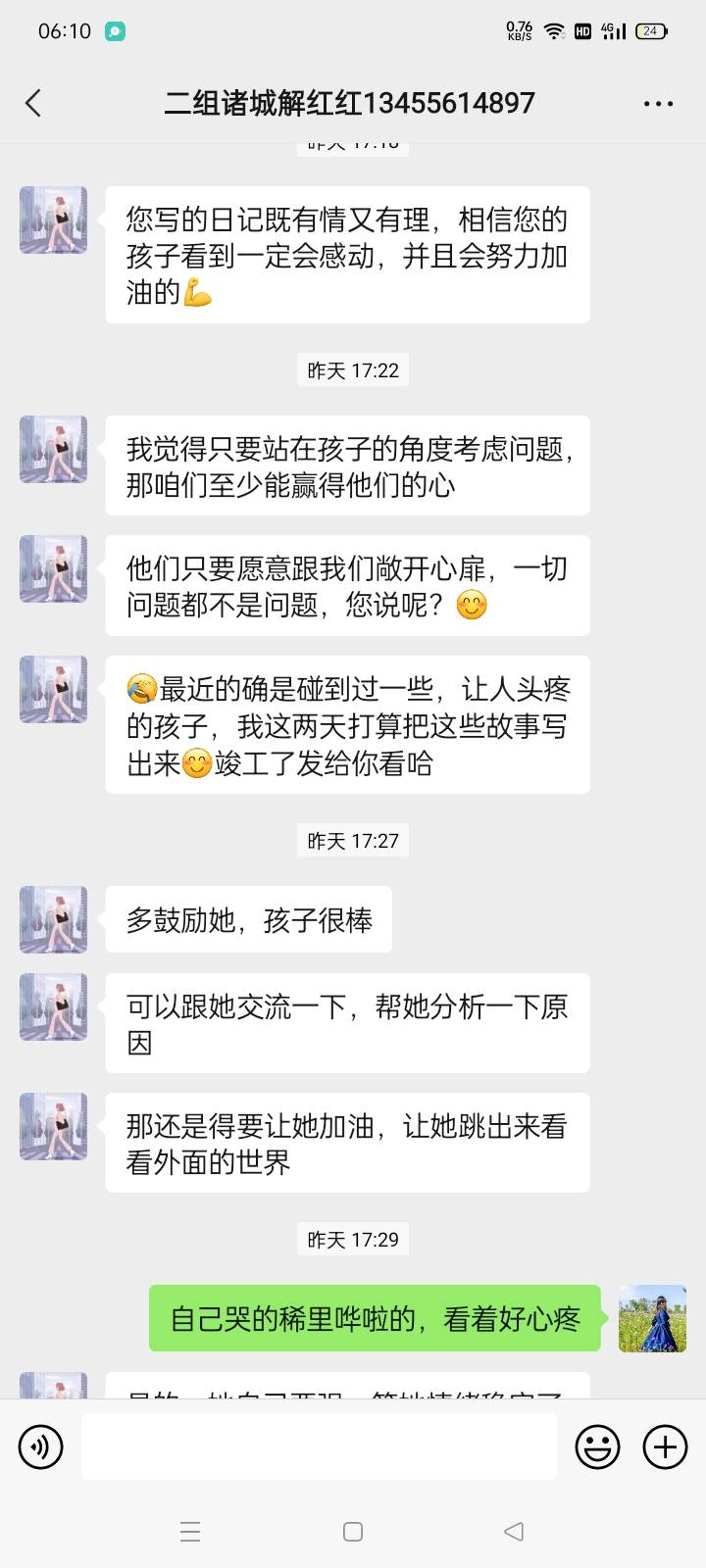Image resolution: width=706 pixels, height=1568 pixels.
Task: Tap the timestamp 昨天 17:22
Action: [x=353, y=369]
